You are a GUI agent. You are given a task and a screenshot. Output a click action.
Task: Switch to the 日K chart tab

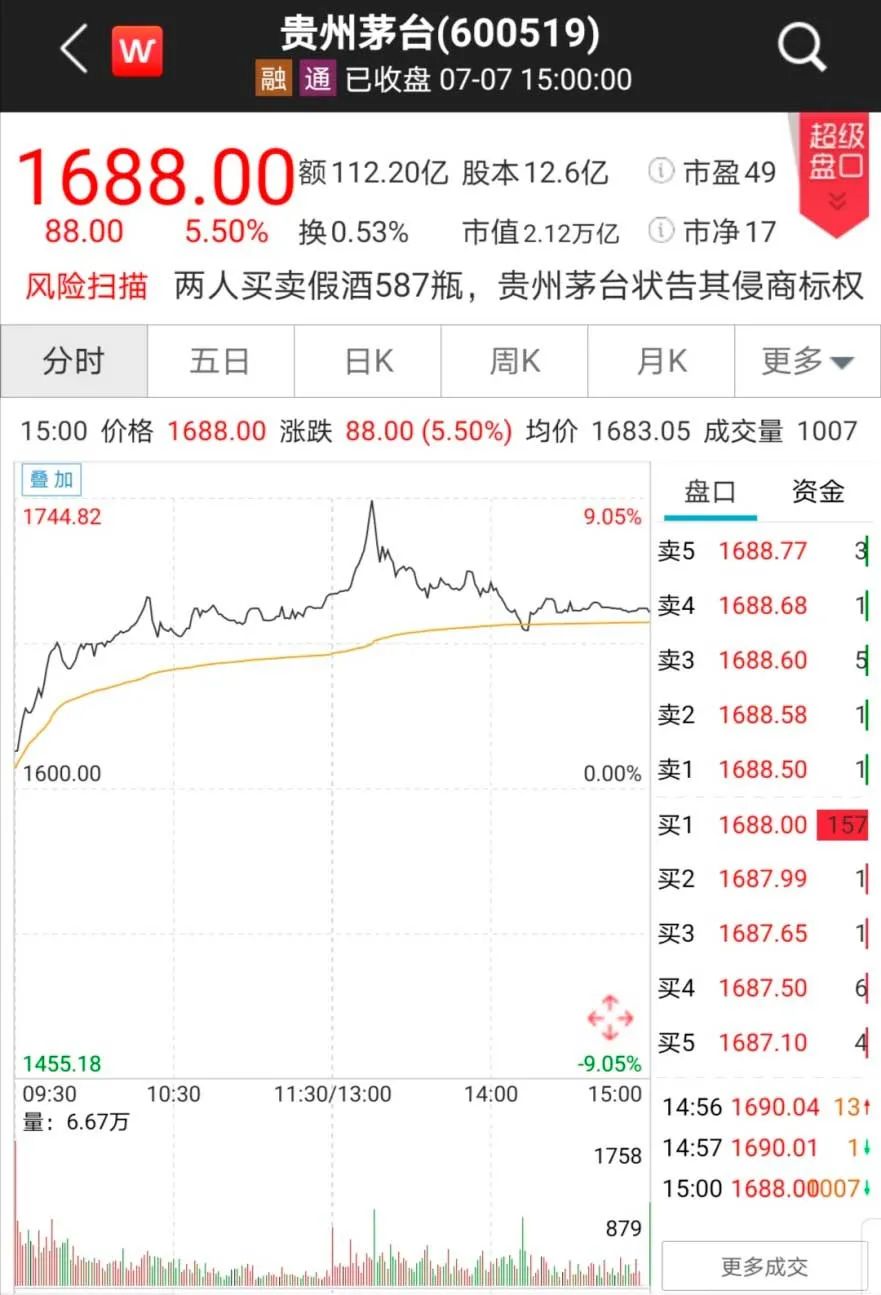pos(367,361)
